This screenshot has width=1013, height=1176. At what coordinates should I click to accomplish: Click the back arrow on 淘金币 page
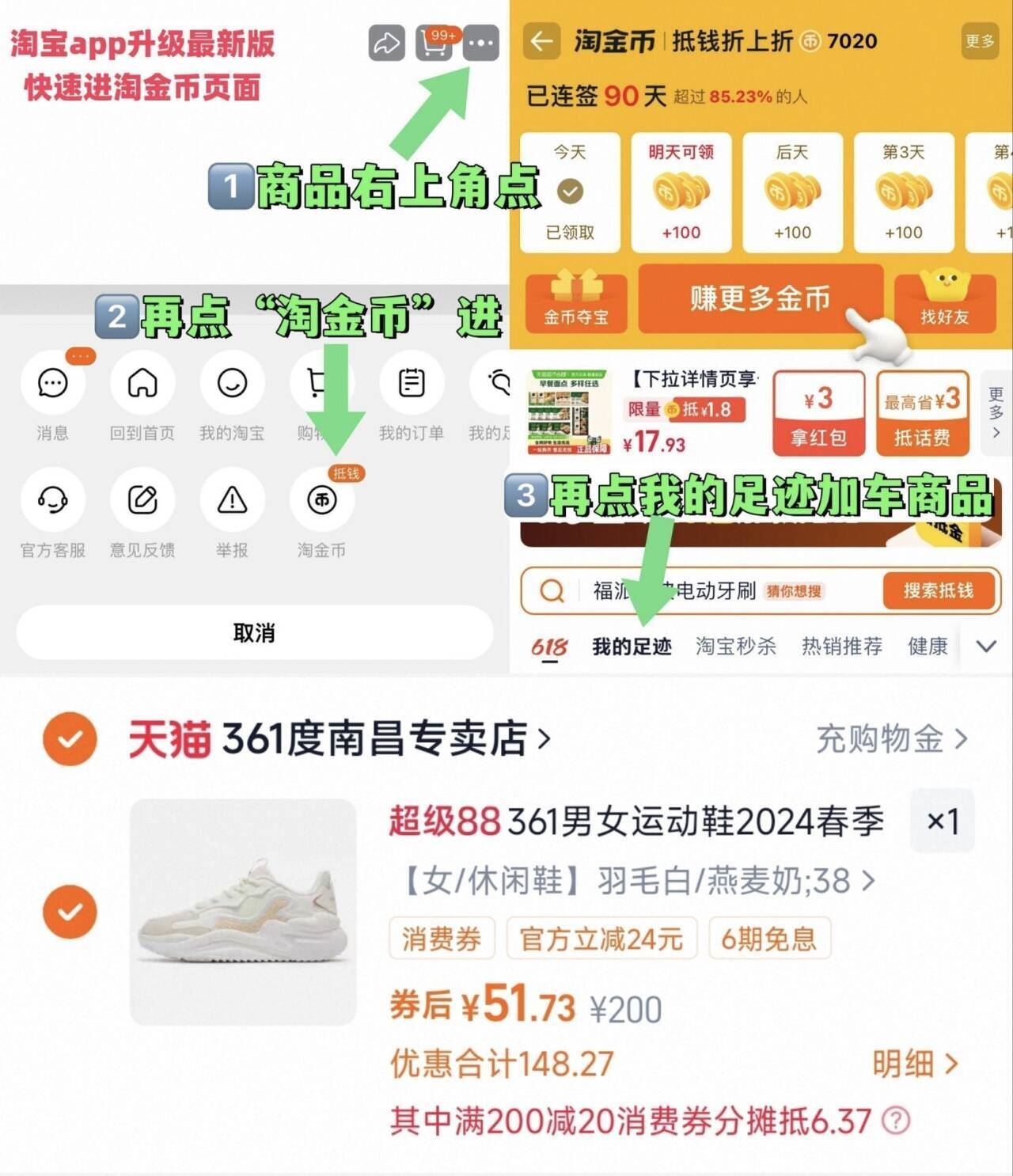542,41
